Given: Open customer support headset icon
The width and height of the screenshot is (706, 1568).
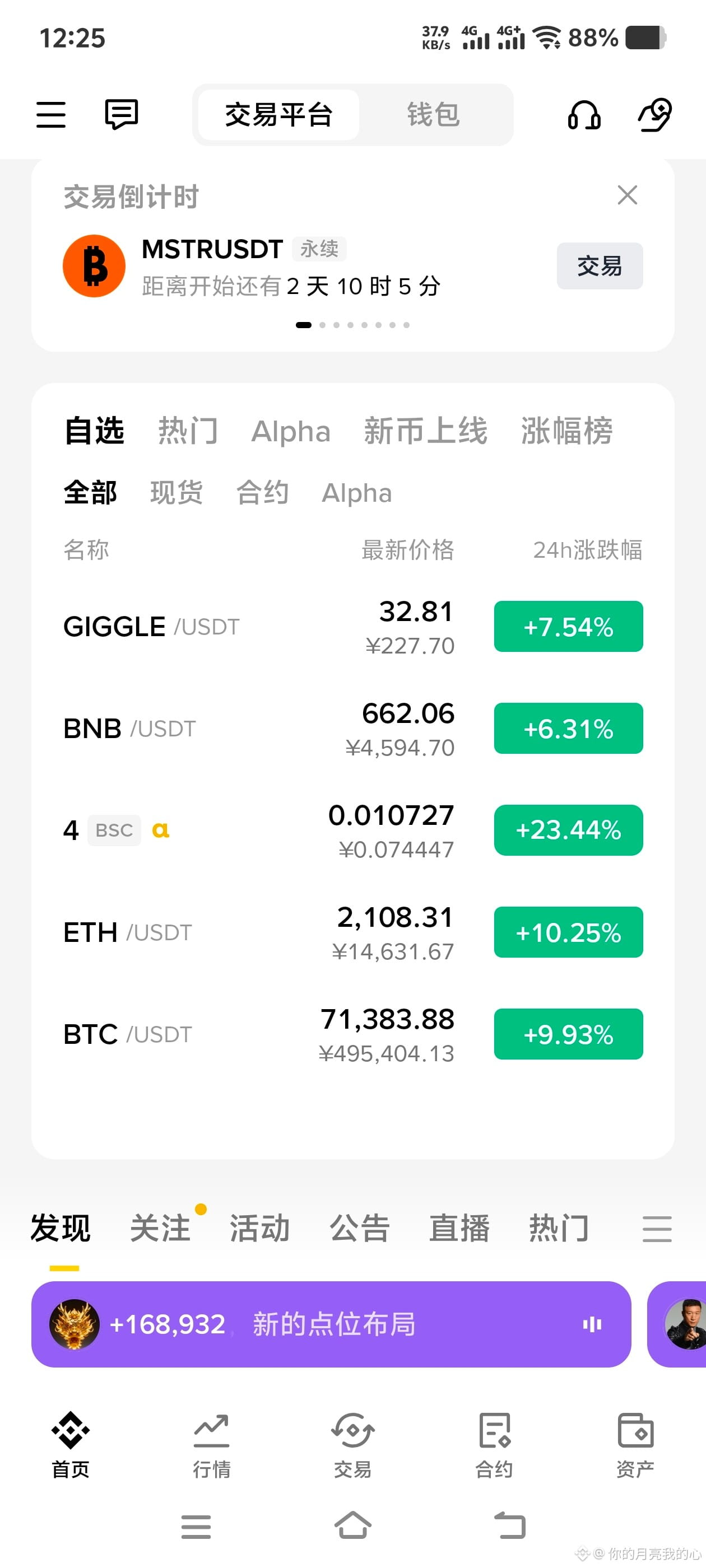Looking at the screenshot, I should pyautogui.click(x=583, y=114).
